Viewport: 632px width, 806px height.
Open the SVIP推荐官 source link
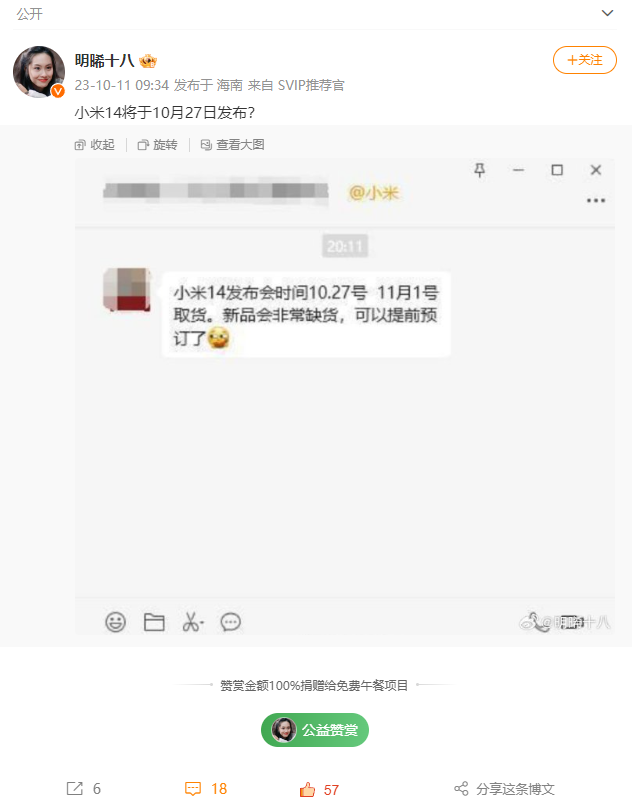click(311, 86)
